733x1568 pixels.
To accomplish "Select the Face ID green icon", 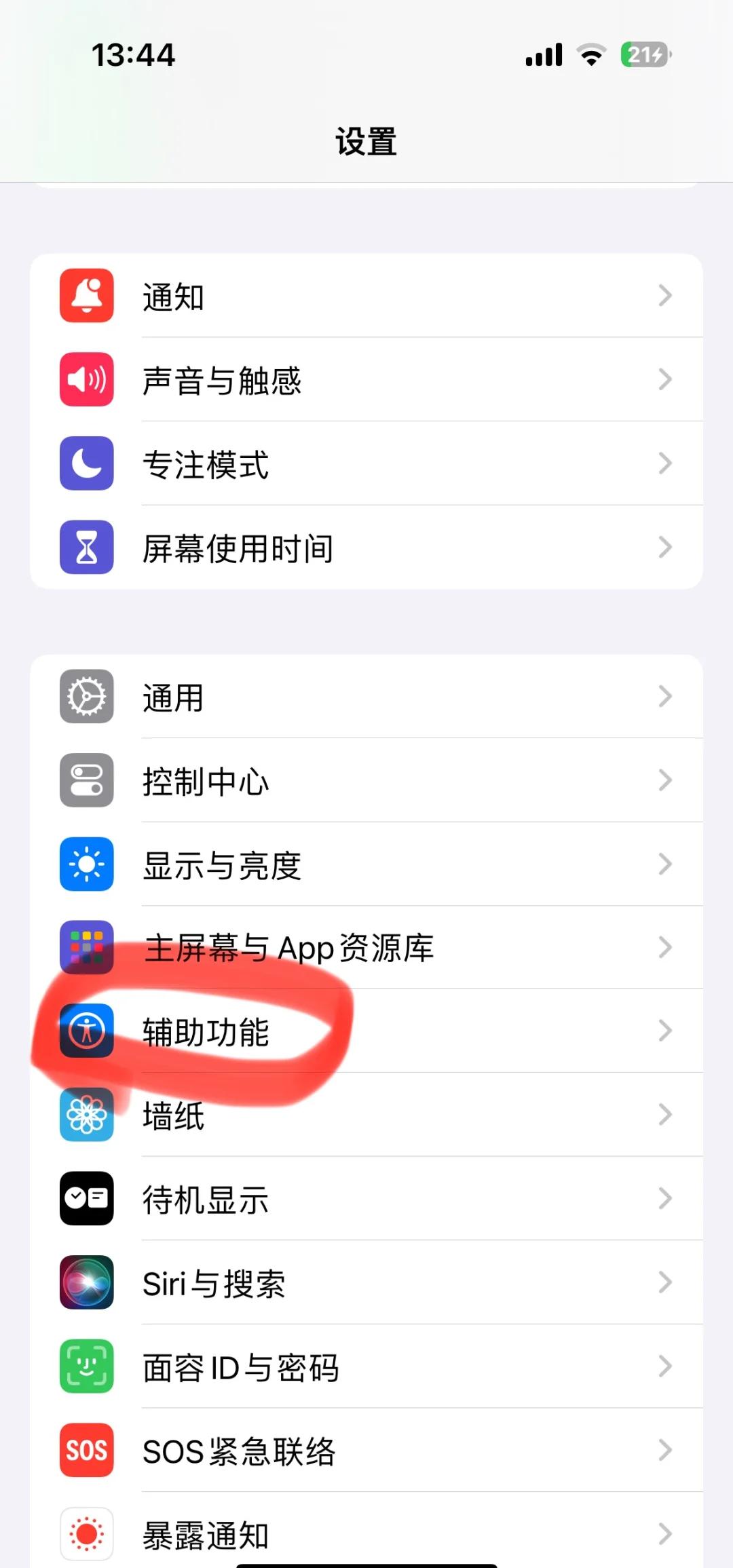I will click(86, 1366).
